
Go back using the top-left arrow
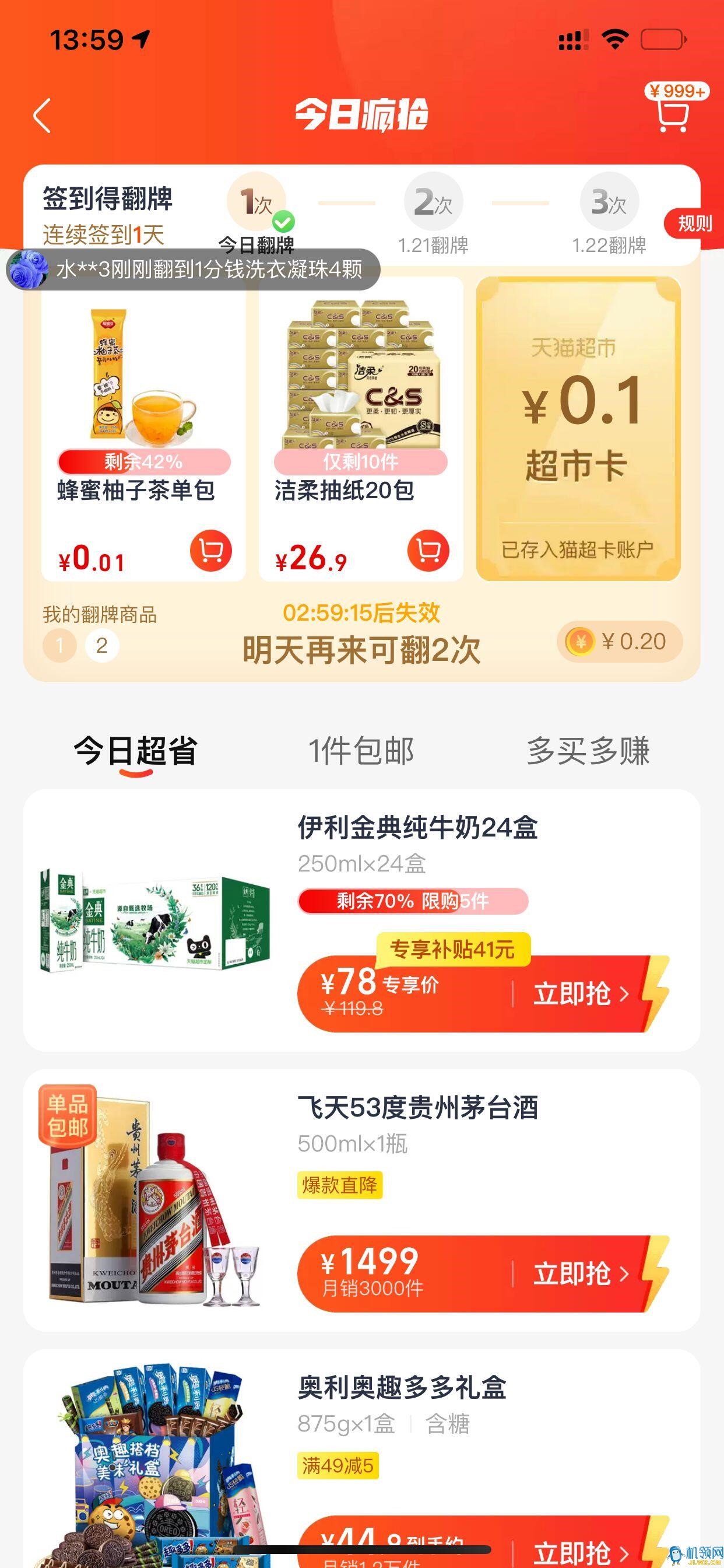tap(42, 115)
